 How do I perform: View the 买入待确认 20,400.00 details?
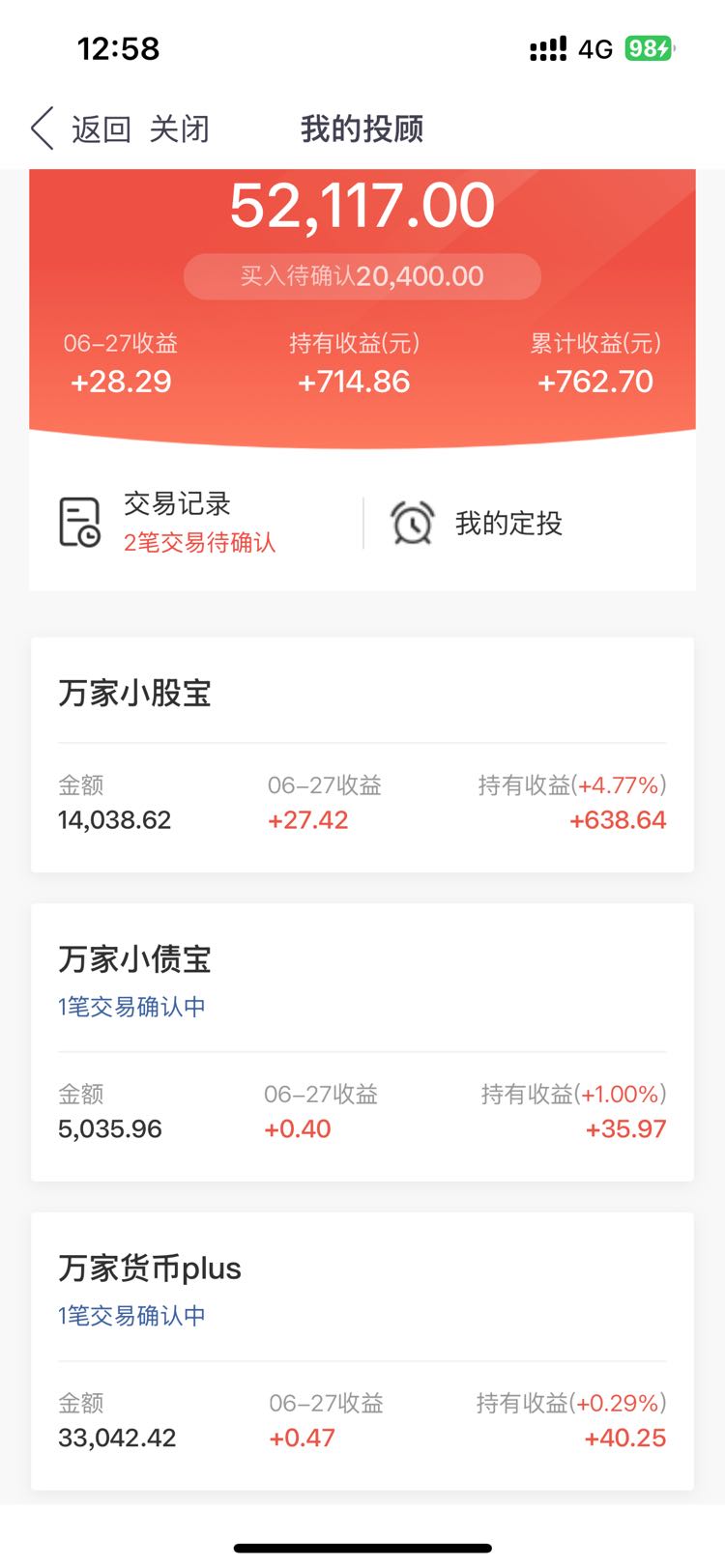click(x=362, y=276)
